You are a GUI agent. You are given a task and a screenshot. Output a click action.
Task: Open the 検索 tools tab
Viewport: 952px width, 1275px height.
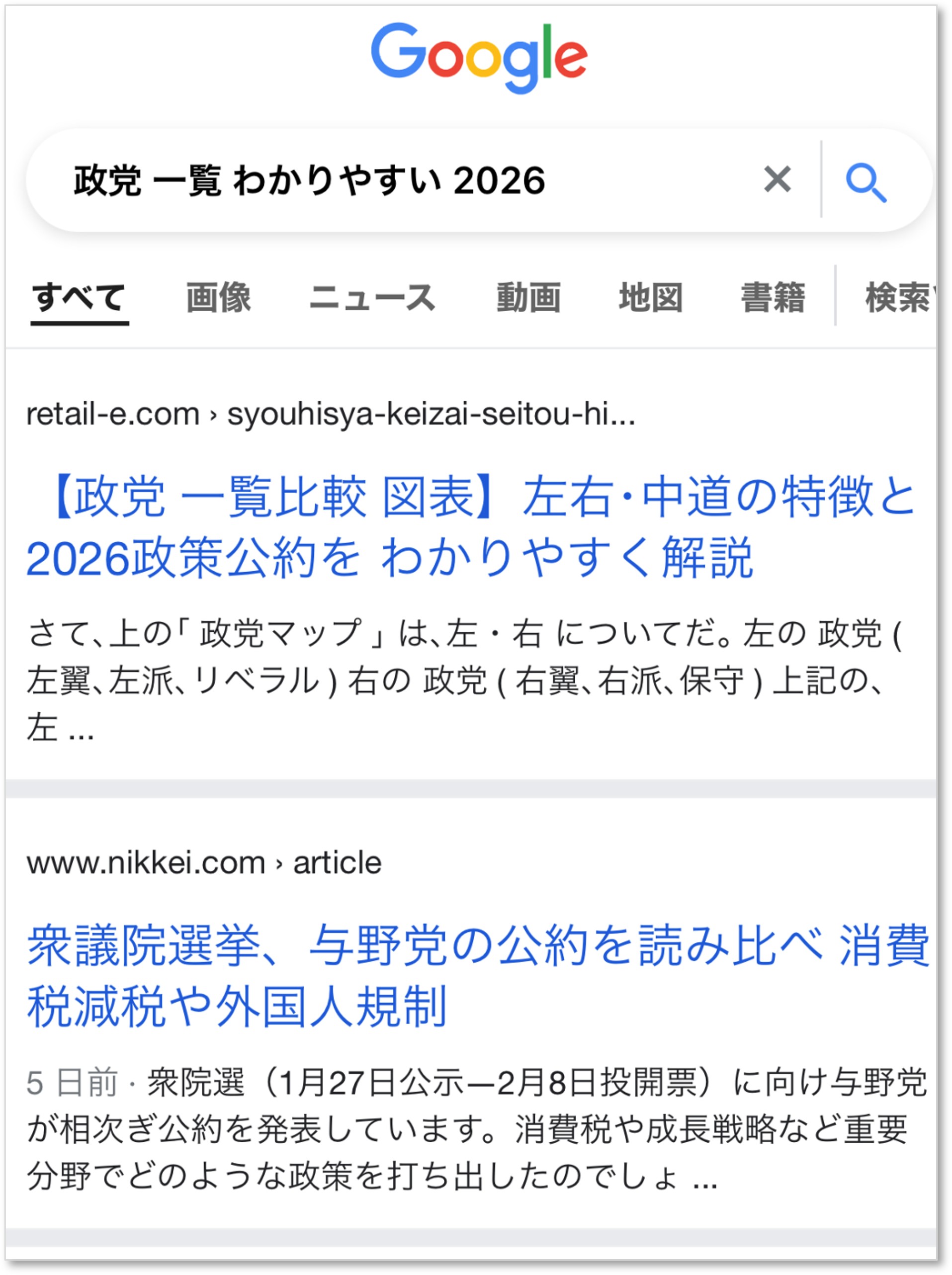(899, 297)
